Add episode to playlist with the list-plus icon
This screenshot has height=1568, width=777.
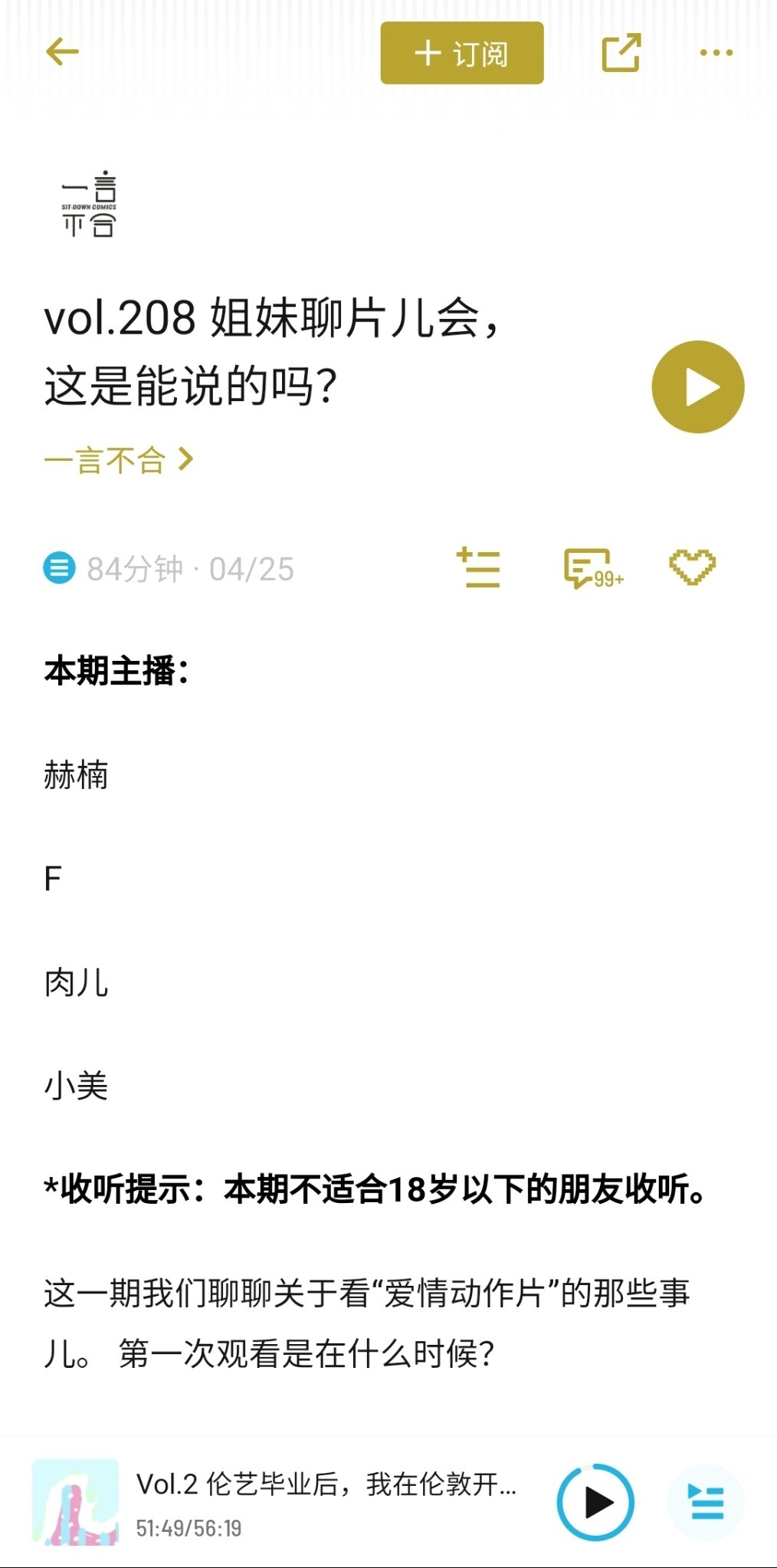pyautogui.click(x=479, y=569)
